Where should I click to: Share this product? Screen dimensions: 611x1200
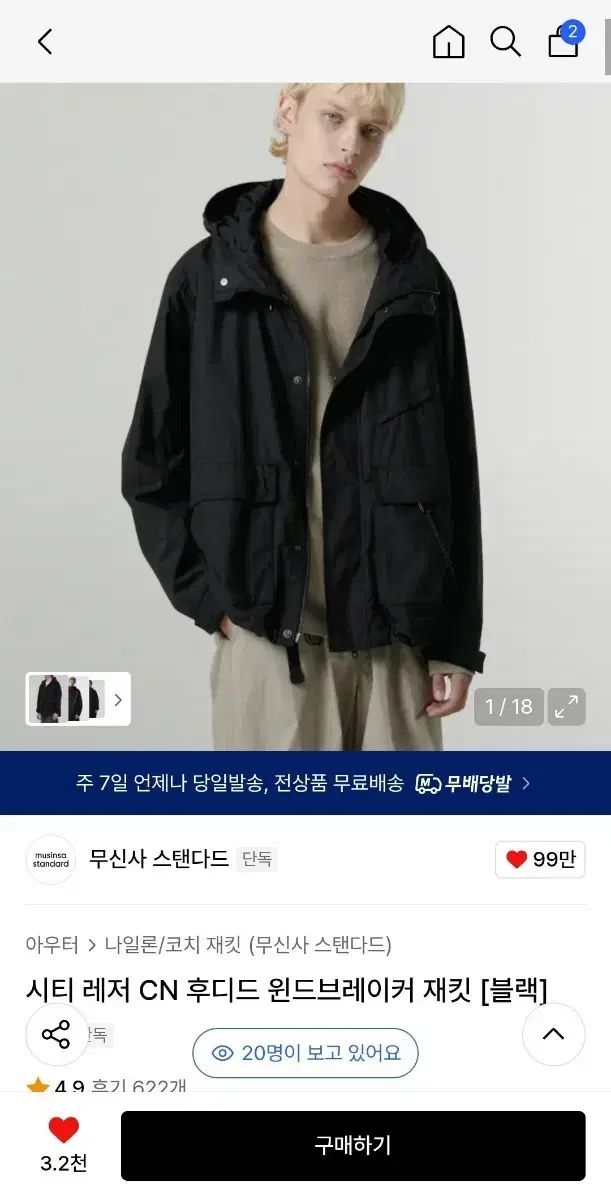pos(56,1034)
